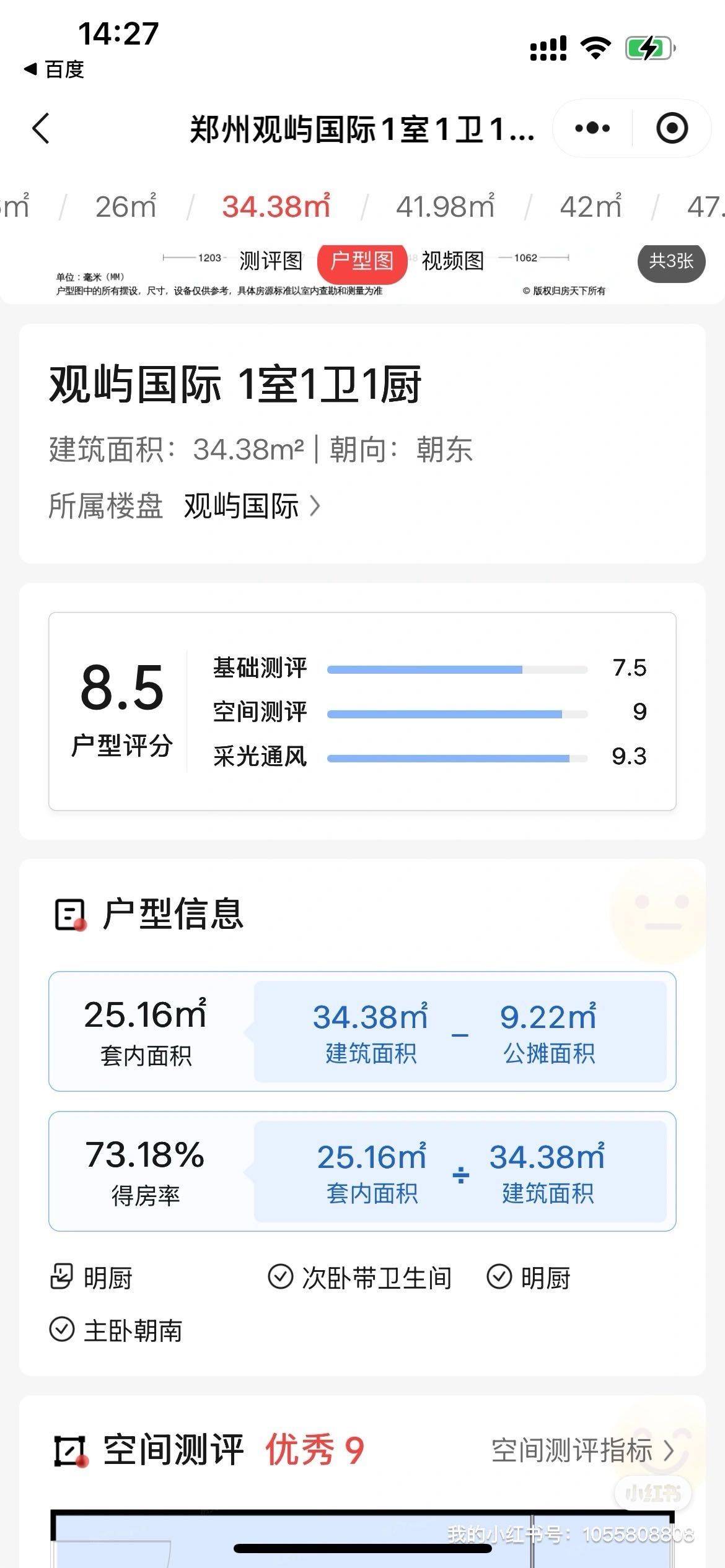Select the 26㎡ floor plan tab
The width and height of the screenshot is (725, 1568).
pyautogui.click(x=126, y=206)
